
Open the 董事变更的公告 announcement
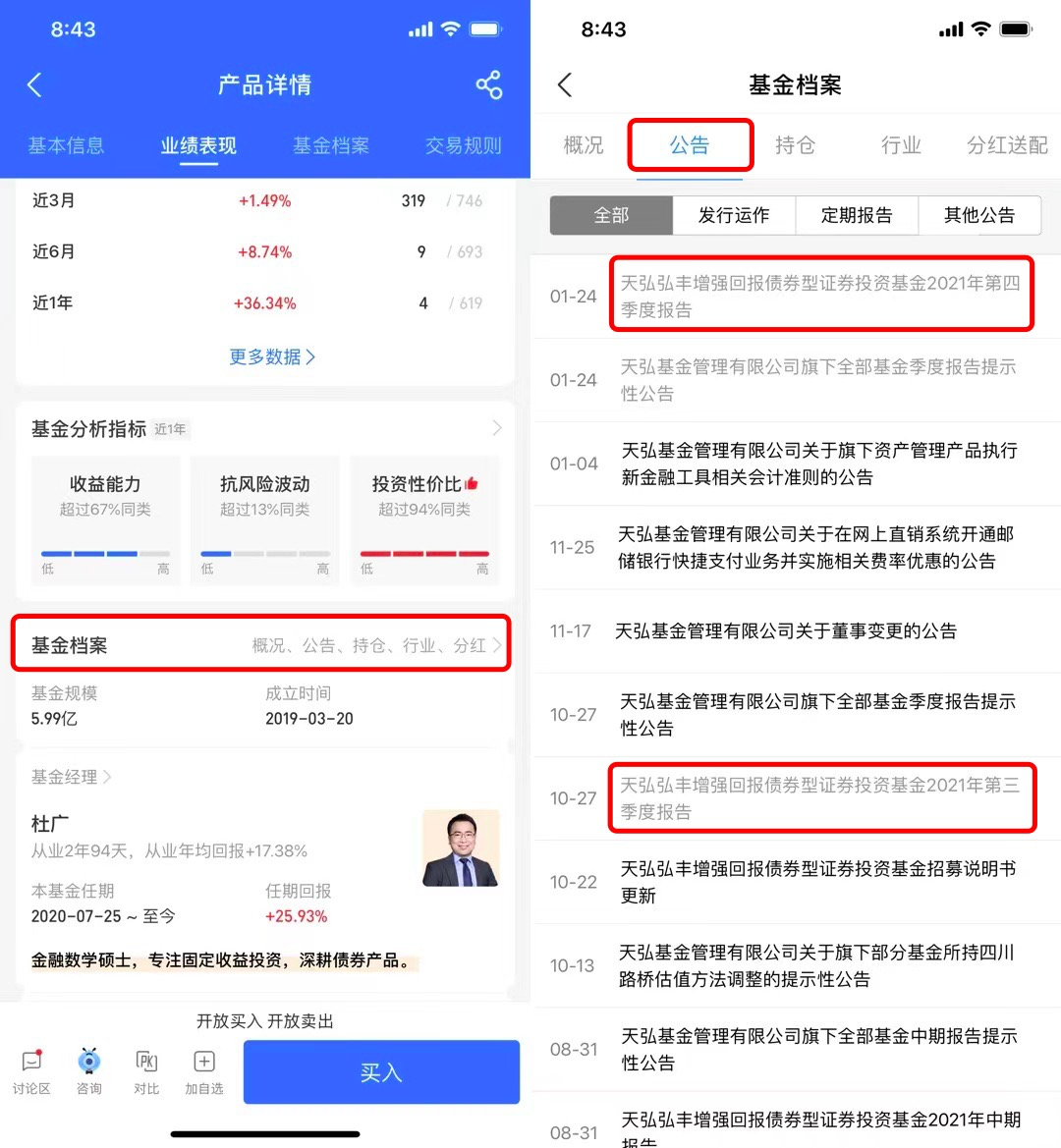786,630
